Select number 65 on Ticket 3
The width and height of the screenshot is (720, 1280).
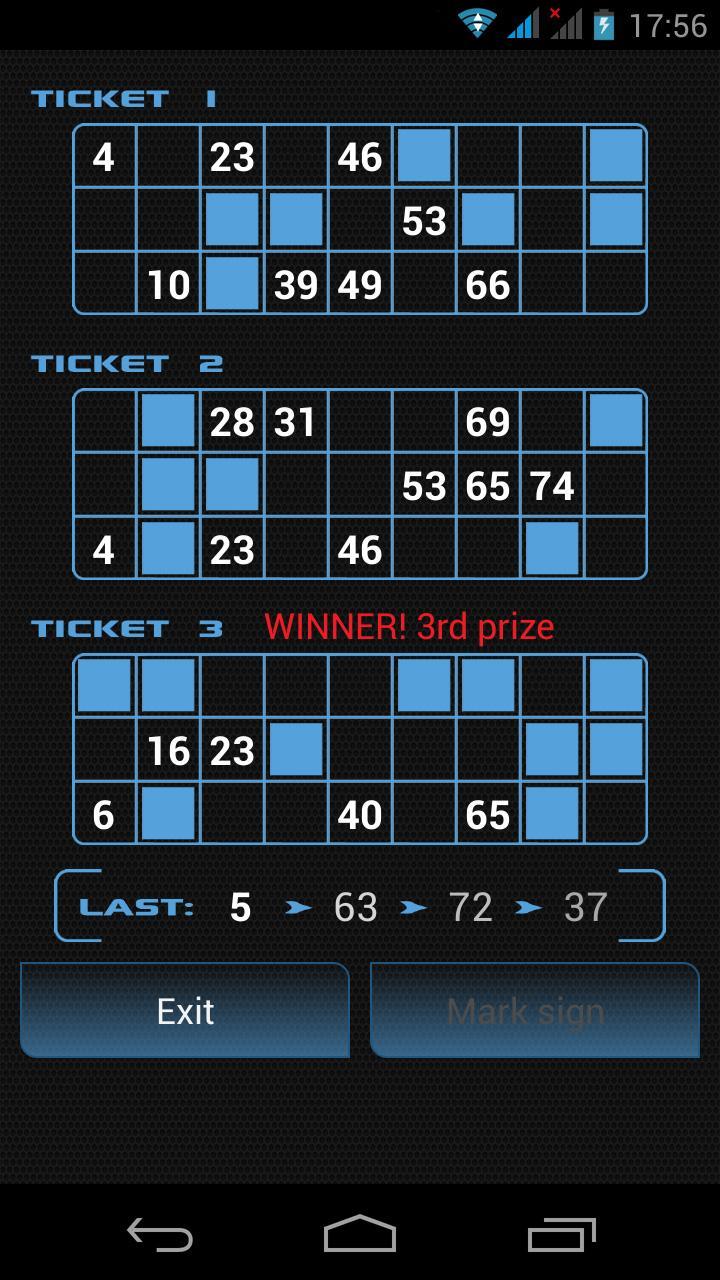(x=487, y=815)
